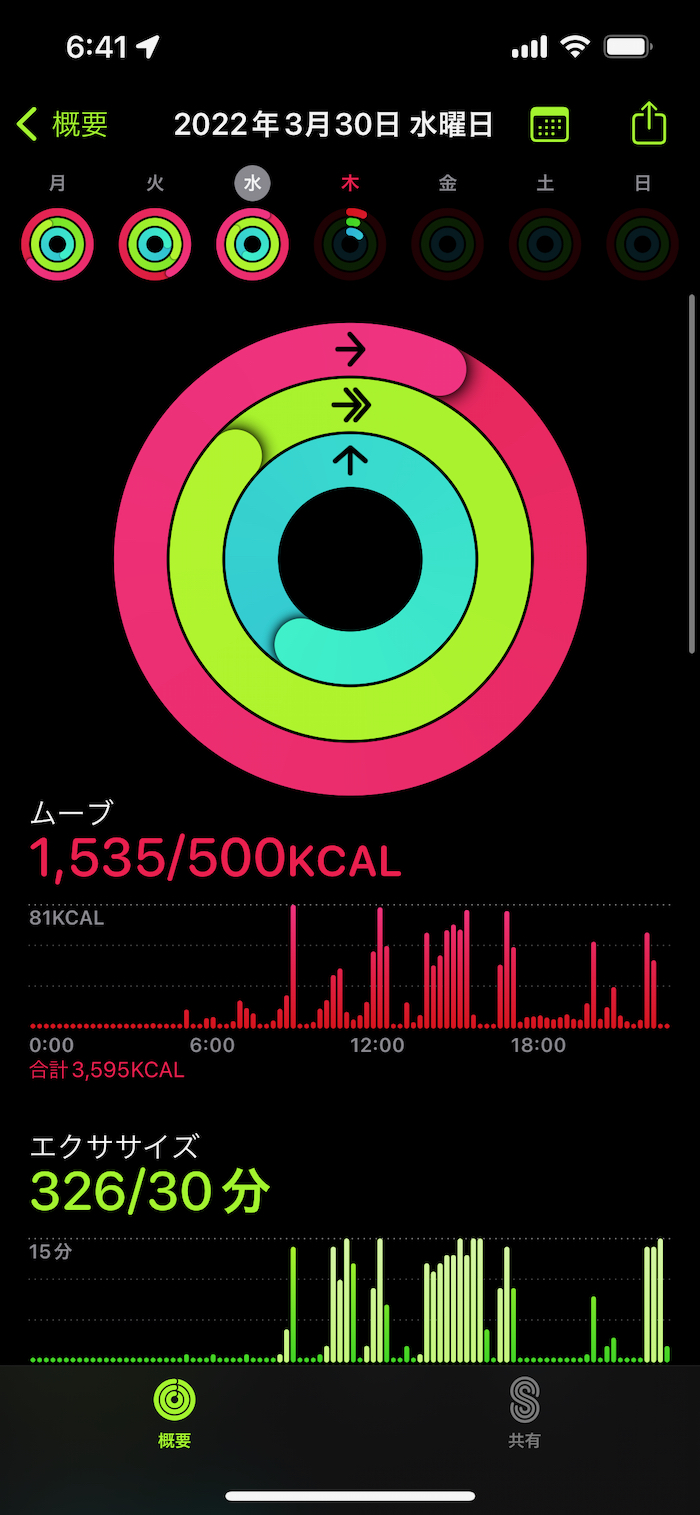Switch to the 概要 tab
The width and height of the screenshot is (700, 1515).
point(175,1412)
